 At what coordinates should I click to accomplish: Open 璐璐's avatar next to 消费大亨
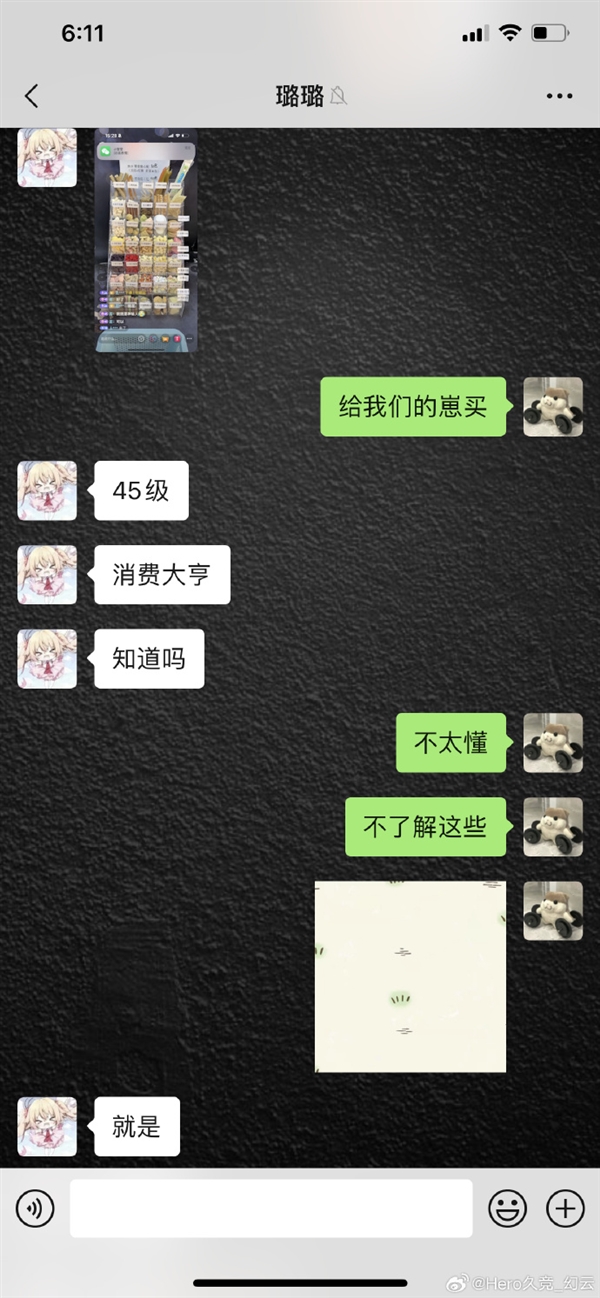(x=47, y=574)
